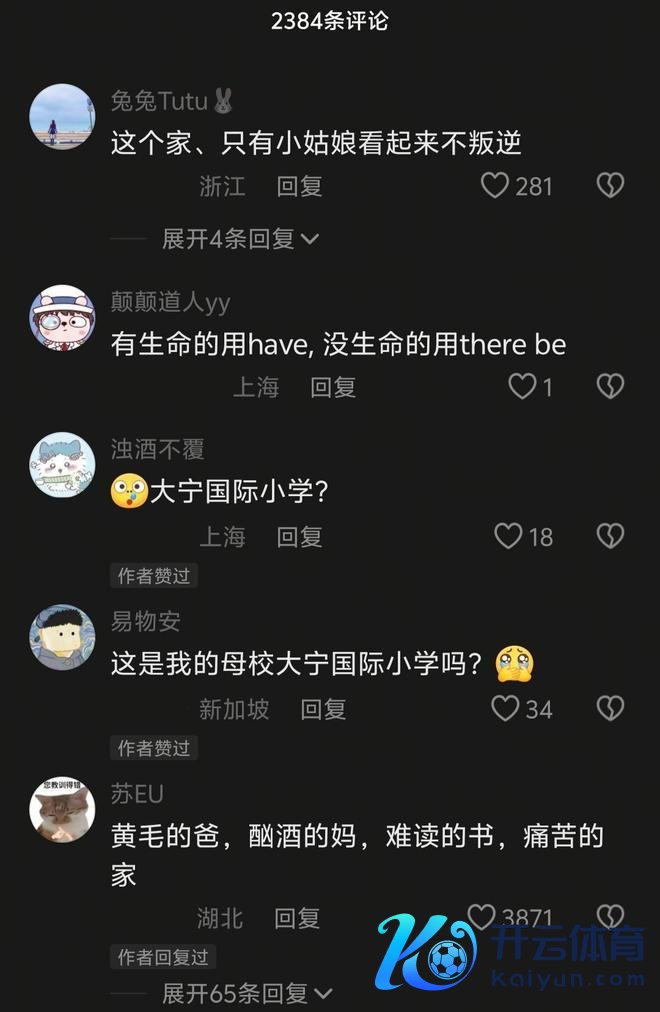660x1012 pixels.
Task: Reply to 苏EU's comment
Action: tap(297, 918)
